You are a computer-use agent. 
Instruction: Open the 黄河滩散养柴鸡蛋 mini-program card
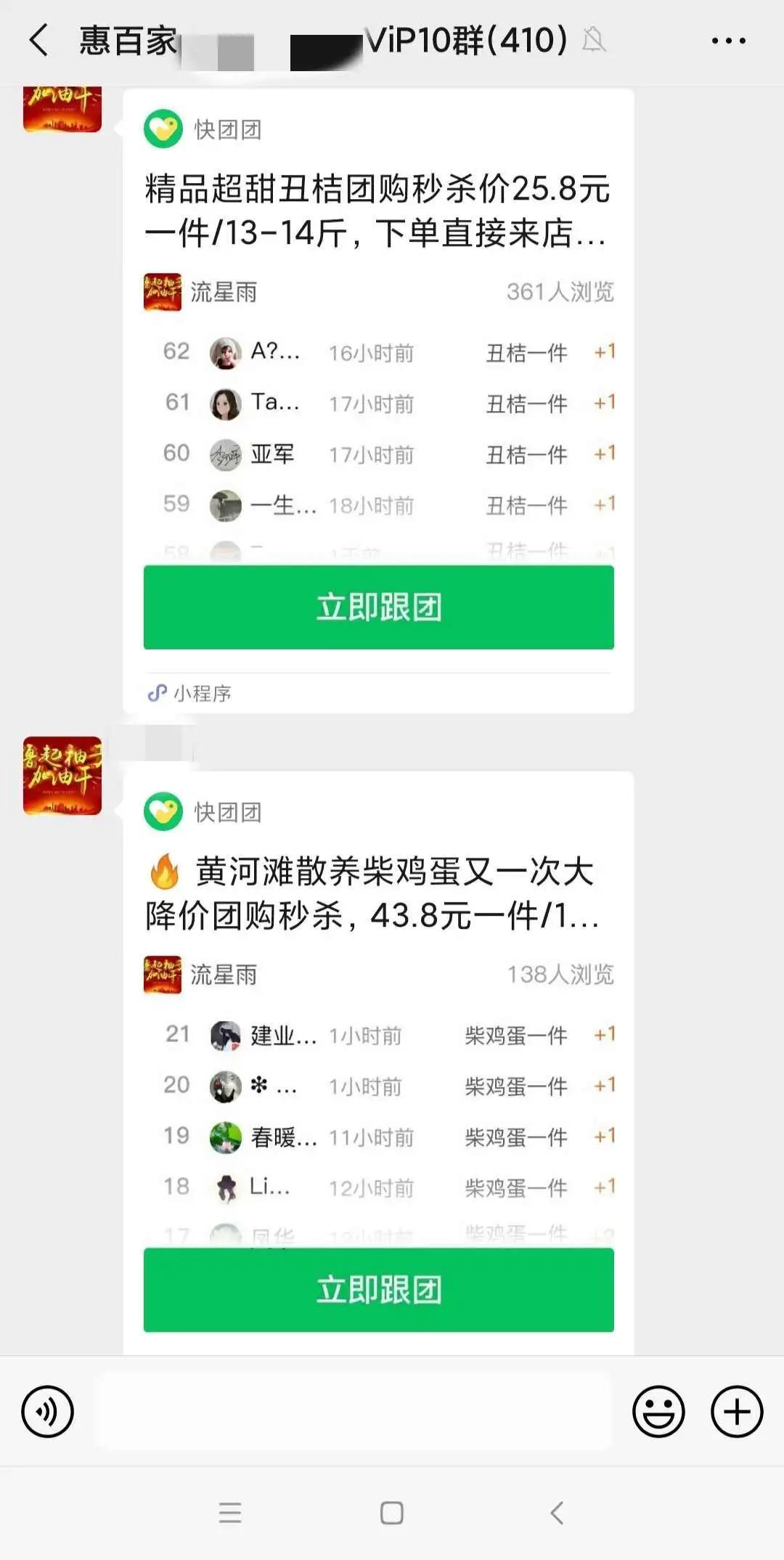click(377, 893)
